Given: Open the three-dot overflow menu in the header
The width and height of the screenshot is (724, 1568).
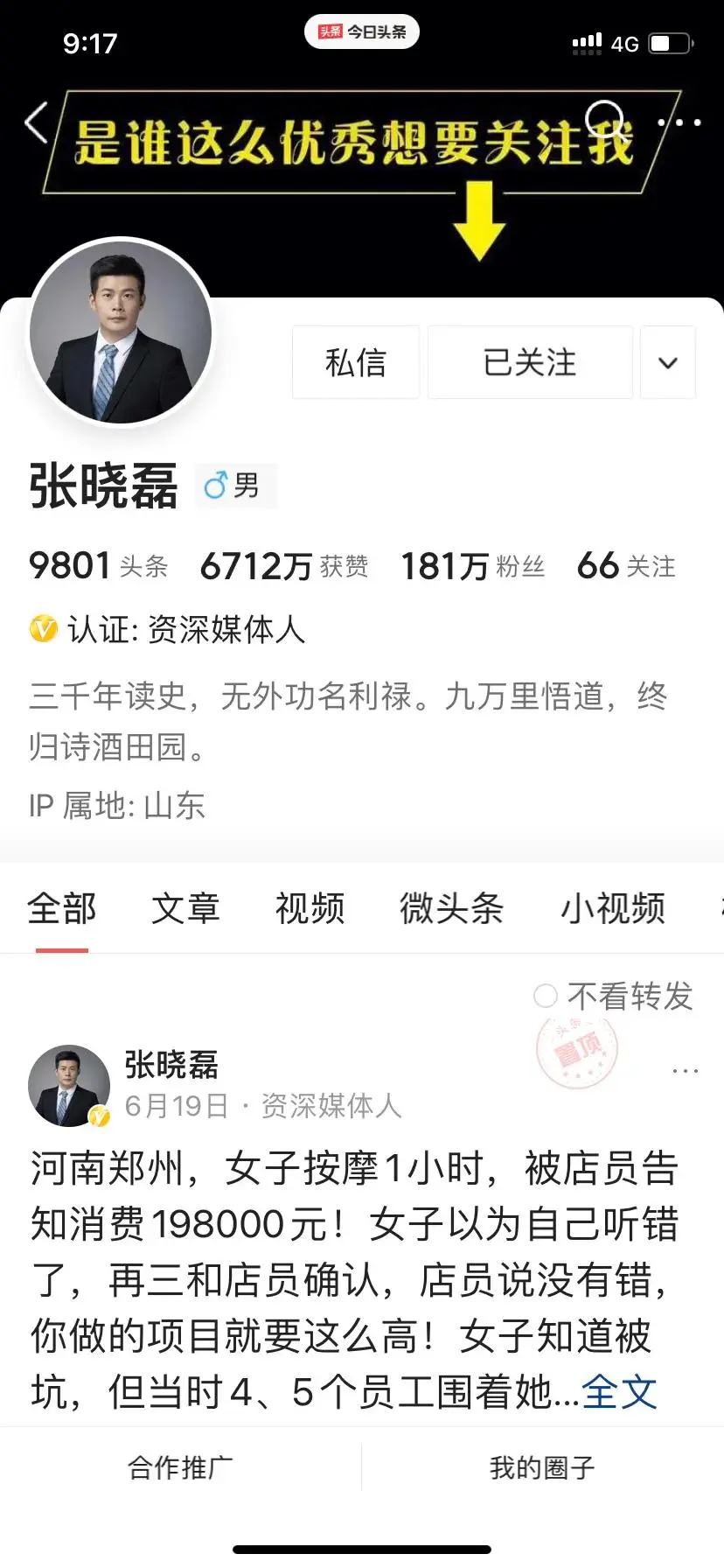Looking at the screenshot, I should (x=679, y=122).
